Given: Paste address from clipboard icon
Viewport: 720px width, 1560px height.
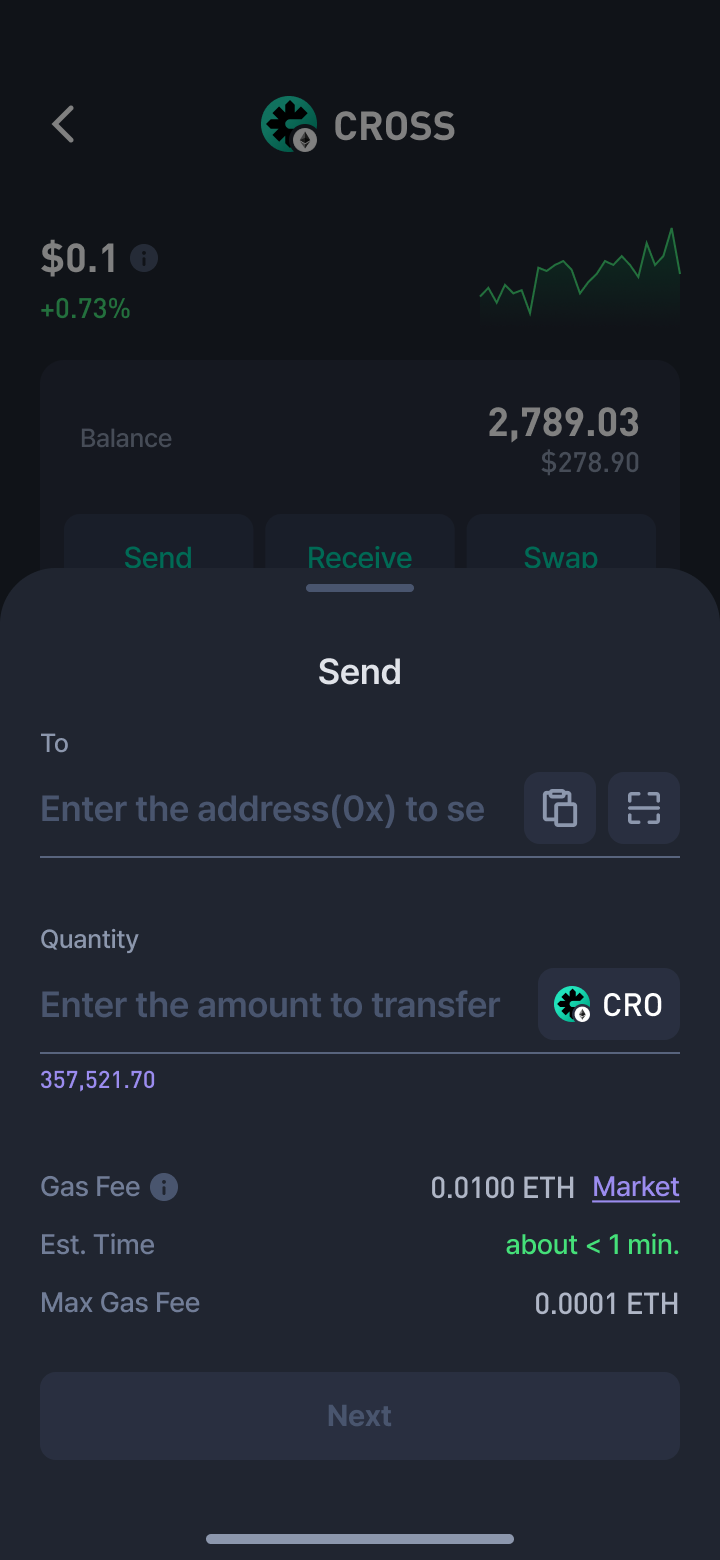Looking at the screenshot, I should tap(560, 808).
